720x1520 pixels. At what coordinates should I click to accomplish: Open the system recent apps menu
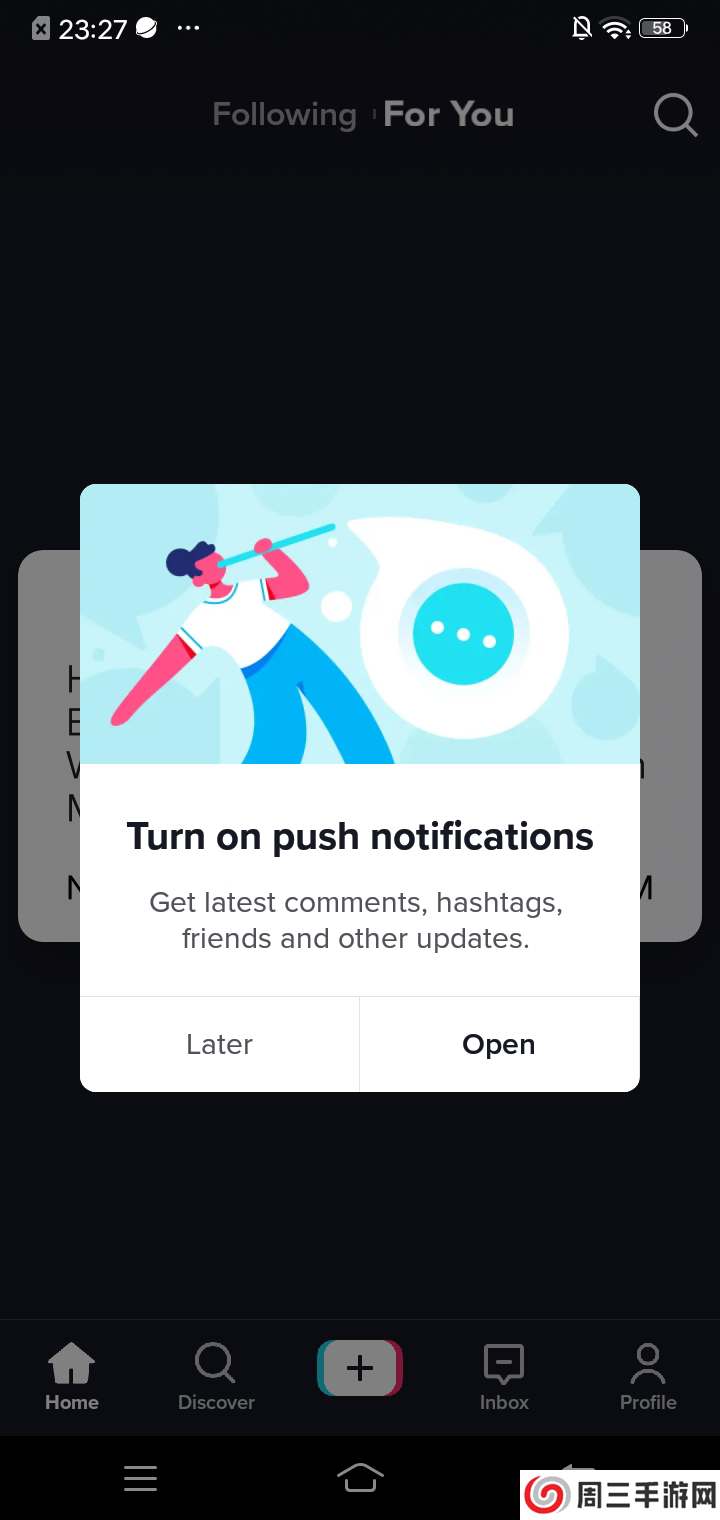click(x=140, y=1477)
